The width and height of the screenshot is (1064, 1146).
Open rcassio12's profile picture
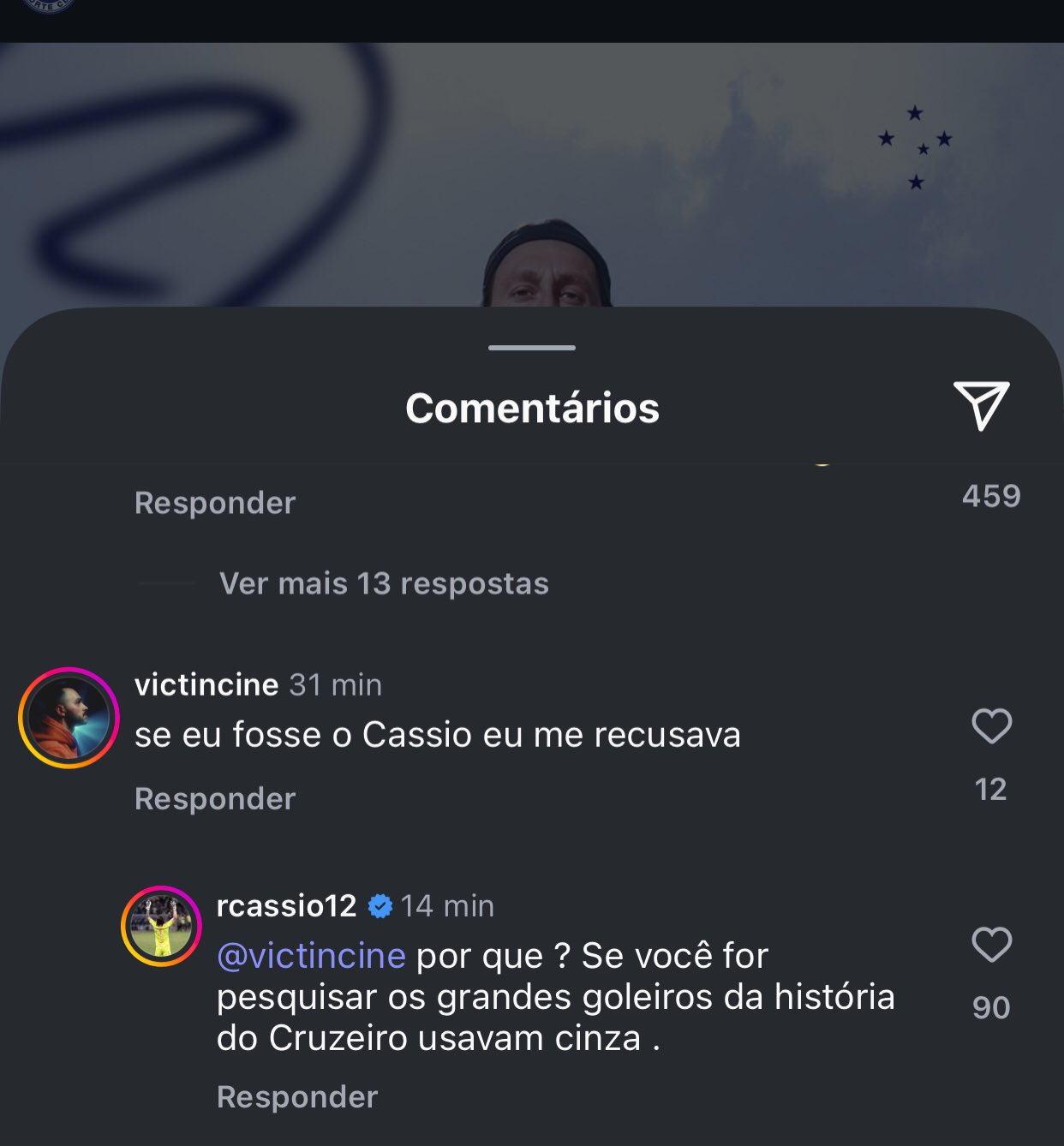pyautogui.click(x=161, y=927)
